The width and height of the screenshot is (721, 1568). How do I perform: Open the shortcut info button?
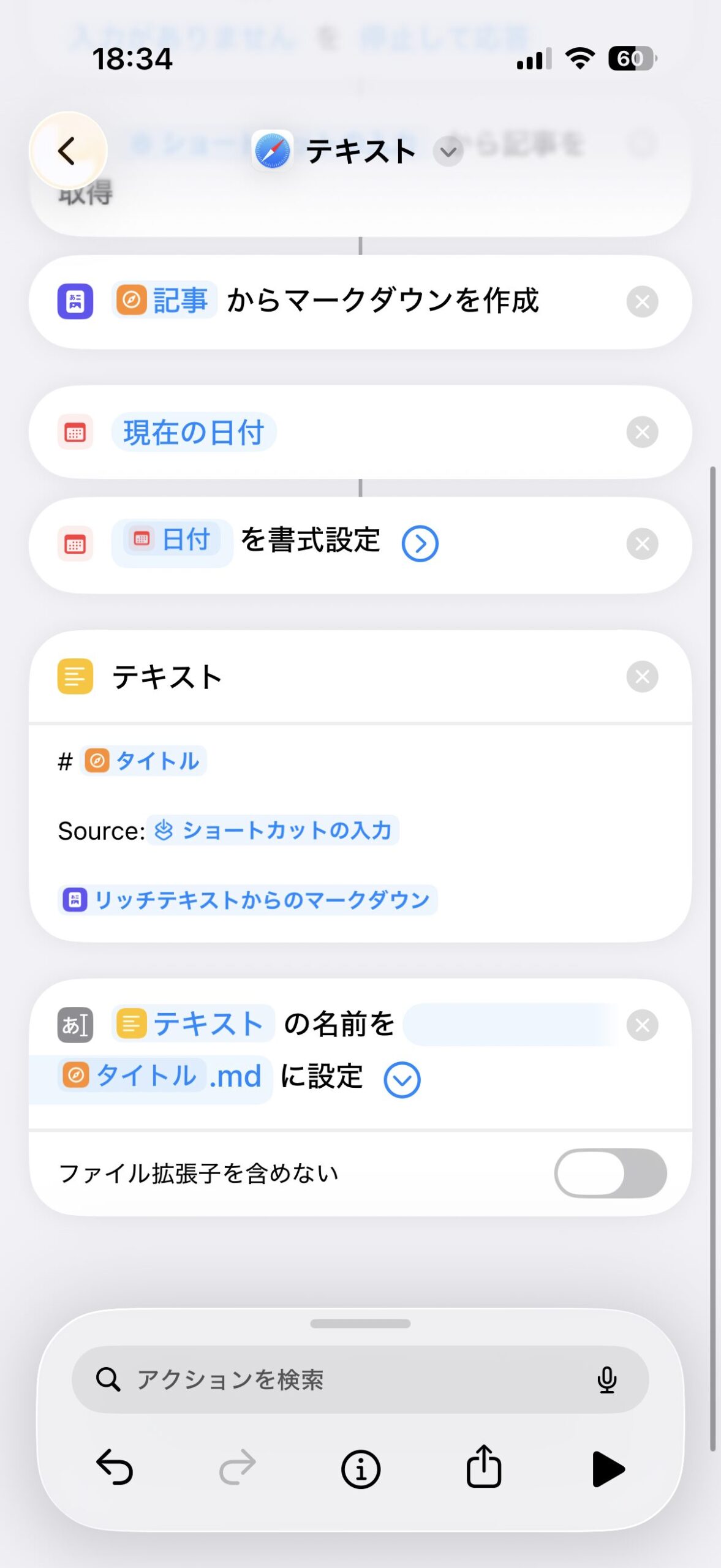360,1468
